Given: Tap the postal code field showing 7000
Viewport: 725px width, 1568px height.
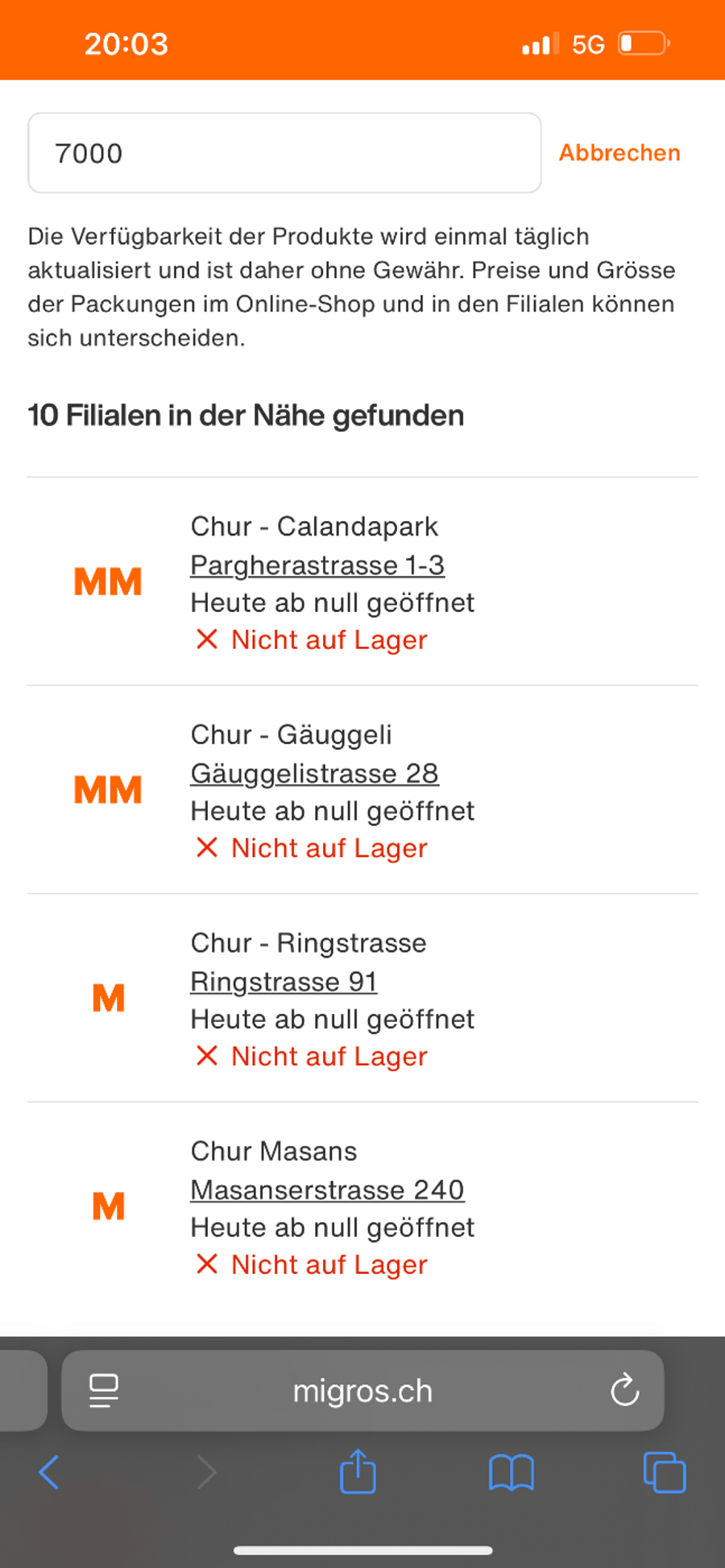Looking at the screenshot, I should 284,153.
